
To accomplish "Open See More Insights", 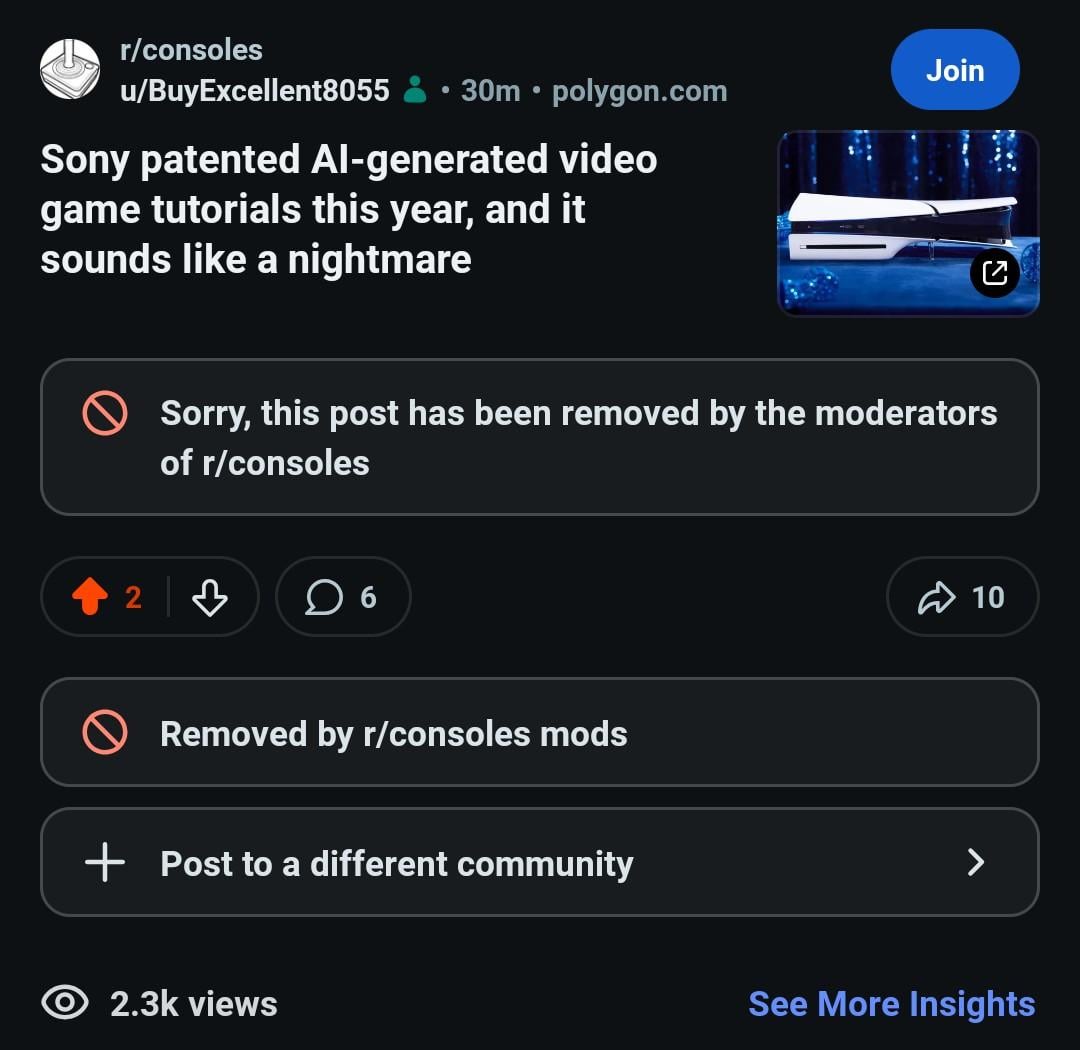I will [x=891, y=1003].
